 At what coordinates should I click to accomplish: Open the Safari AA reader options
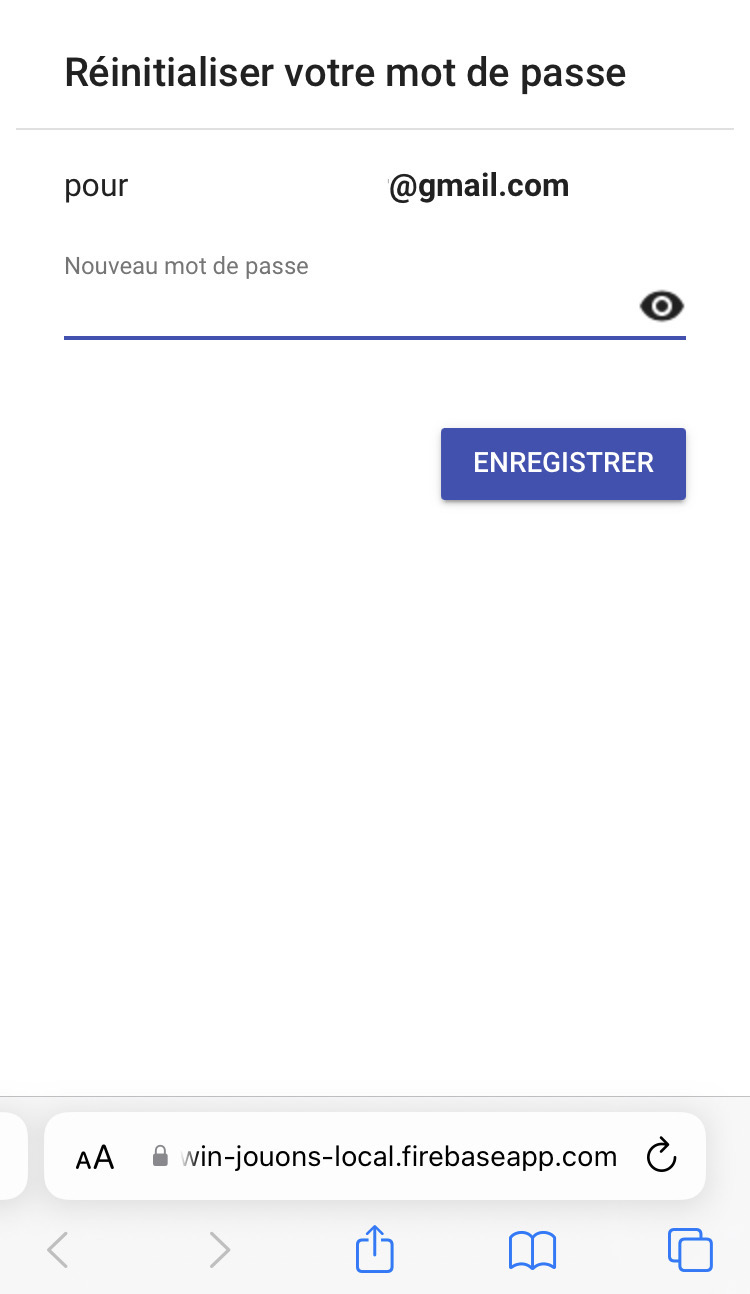coord(95,1158)
